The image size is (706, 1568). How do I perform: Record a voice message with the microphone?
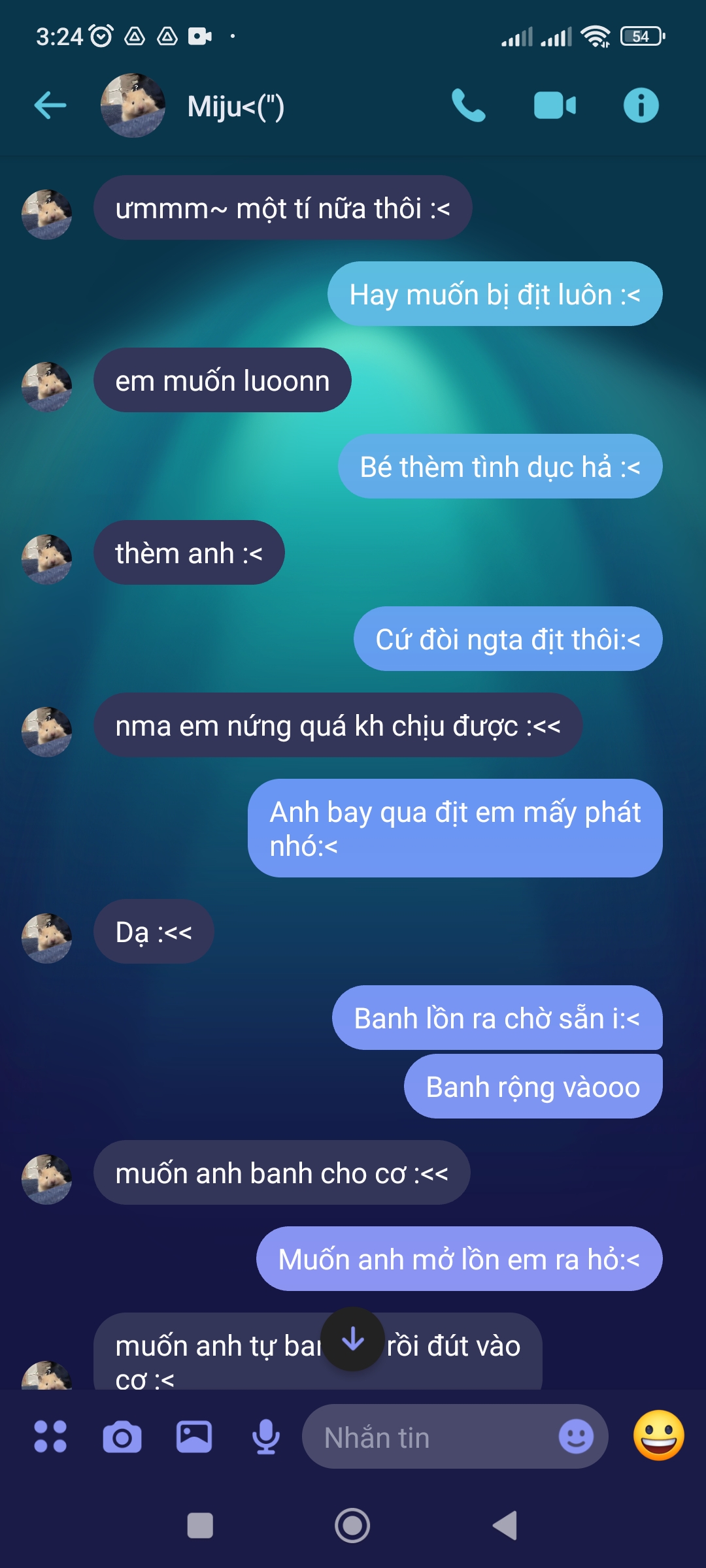tap(266, 1437)
